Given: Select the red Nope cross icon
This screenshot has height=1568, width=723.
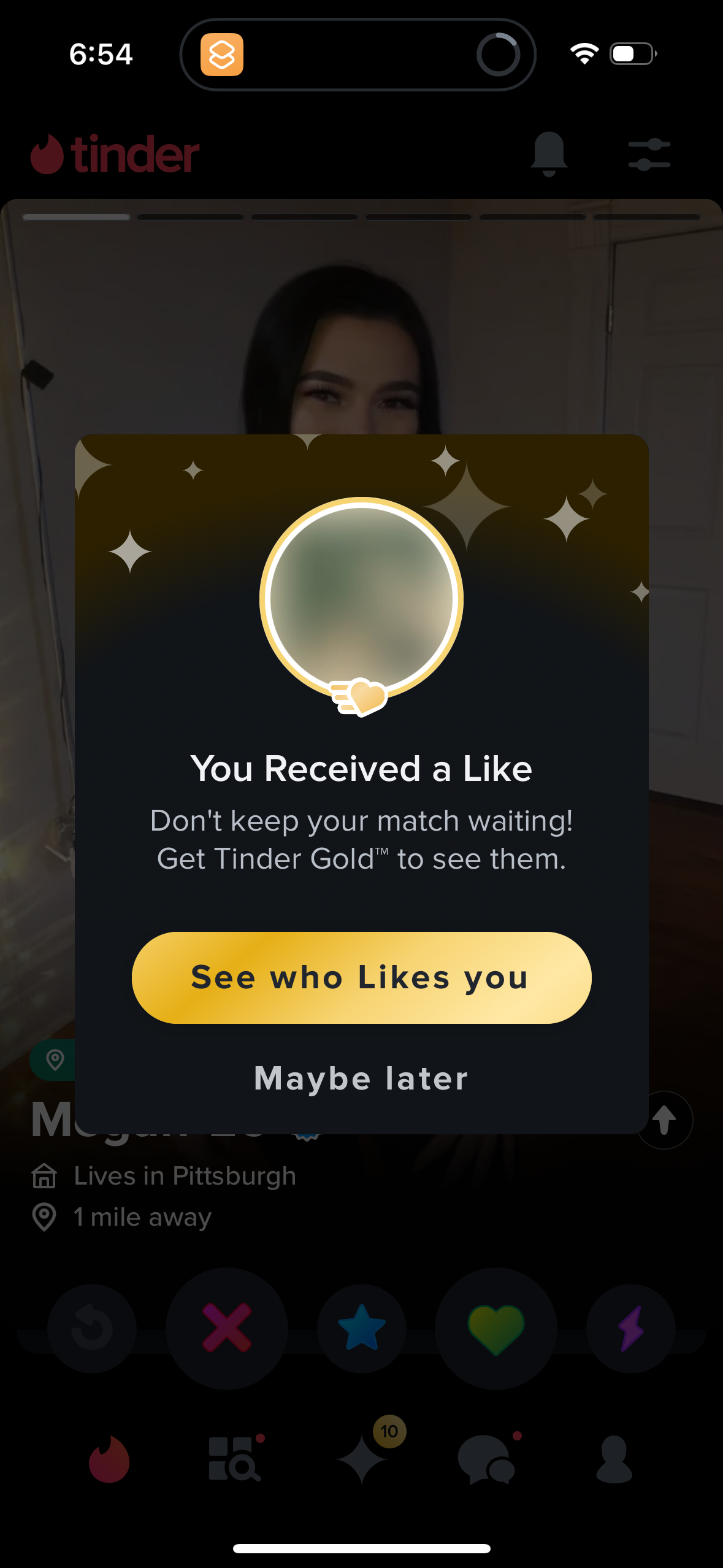Looking at the screenshot, I should tap(227, 1329).
